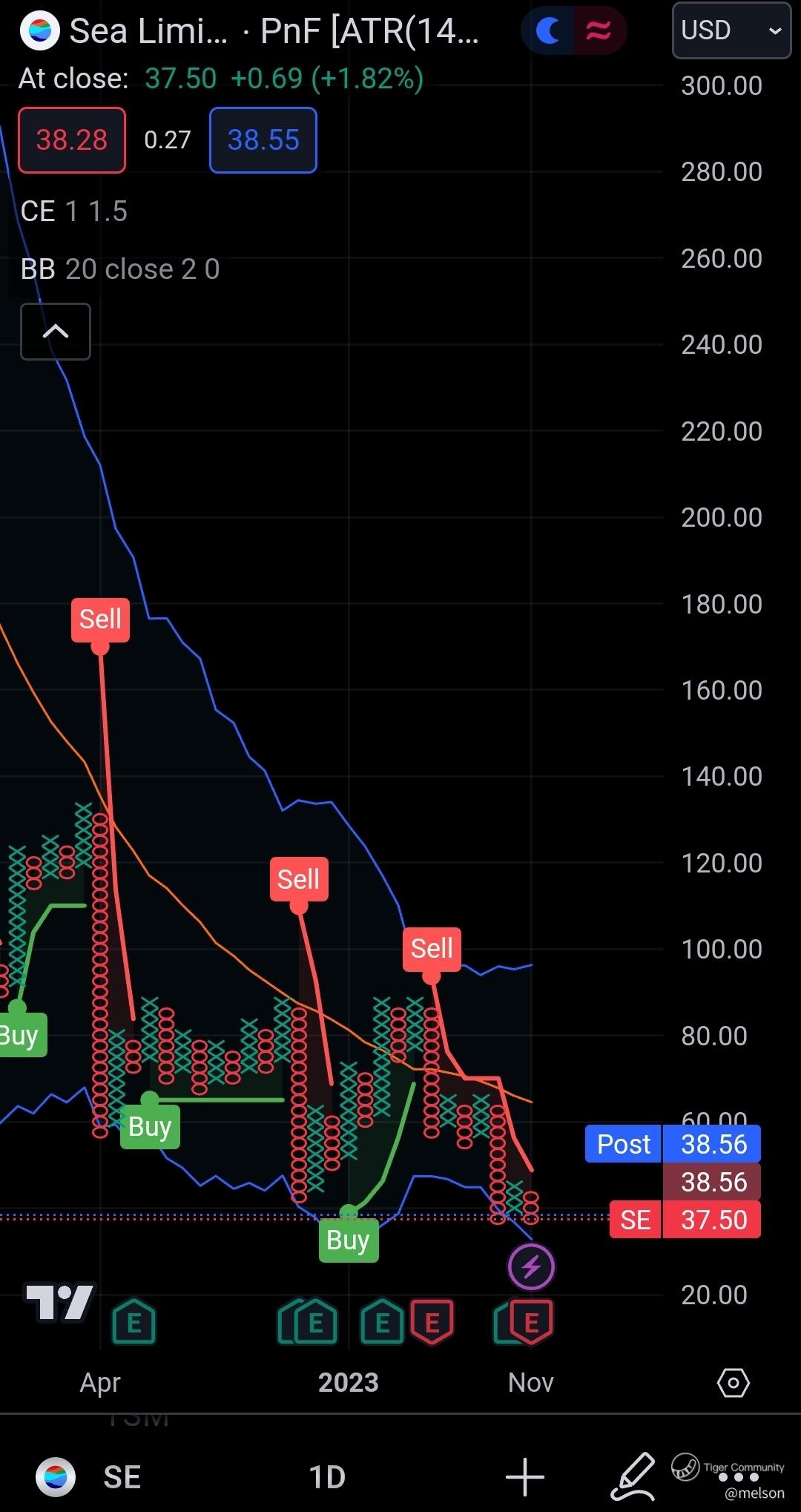The image size is (801, 1512).
Task: Tap the moon market session icon
Action: (549, 30)
